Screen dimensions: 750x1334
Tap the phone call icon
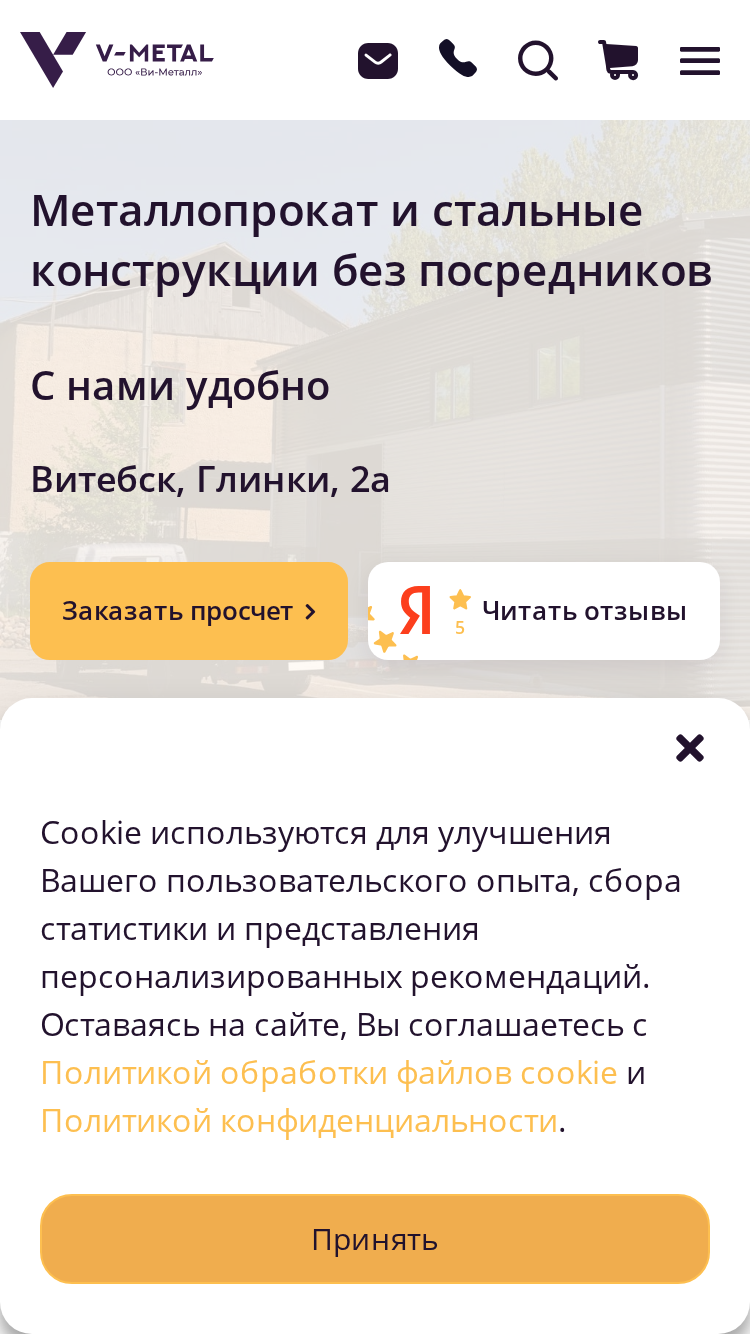(x=458, y=59)
